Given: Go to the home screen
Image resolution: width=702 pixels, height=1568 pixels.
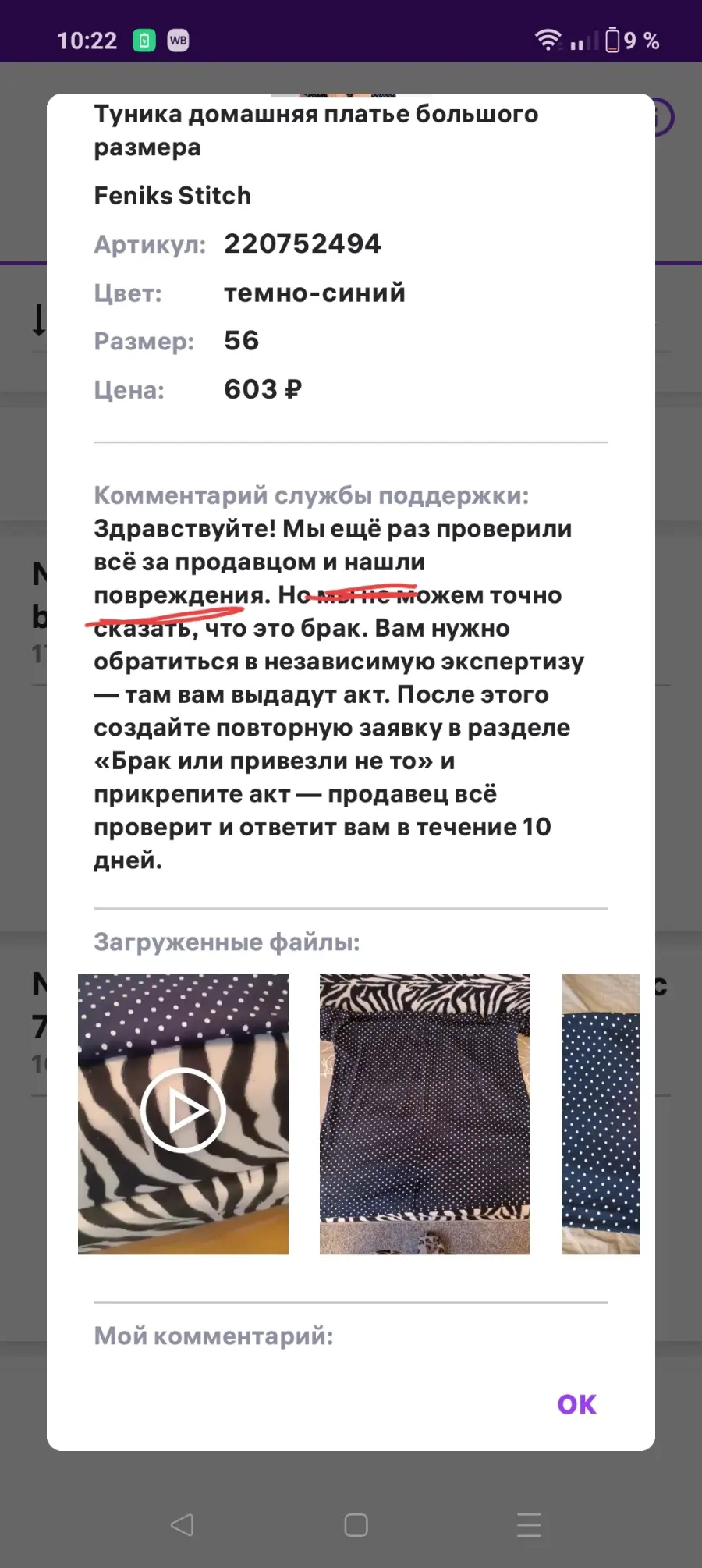Looking at the screenshot, I should 356,1524.
